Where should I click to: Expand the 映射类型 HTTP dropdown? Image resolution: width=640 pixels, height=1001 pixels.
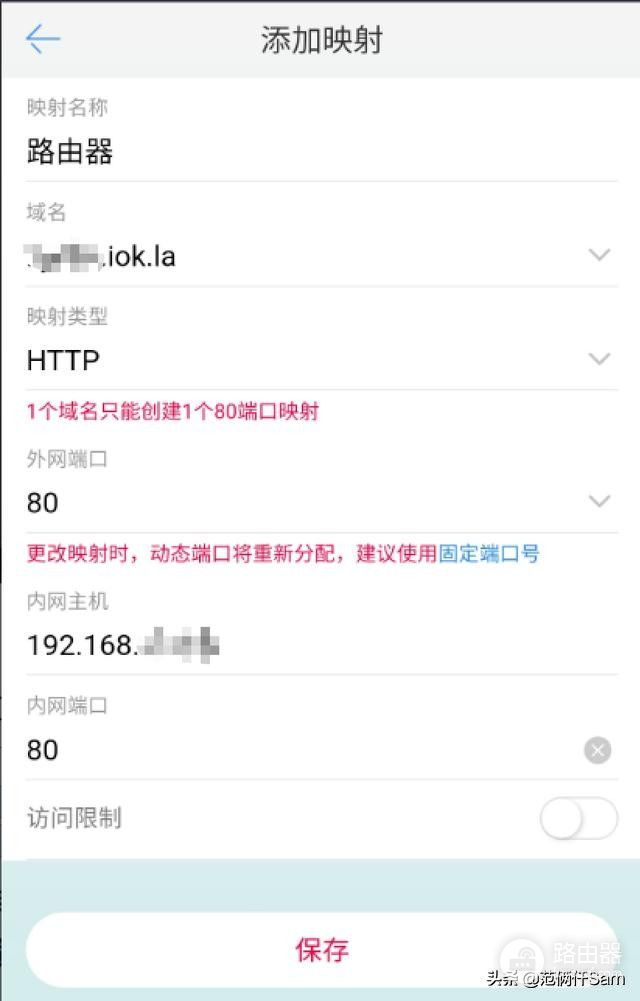click(x=598, y=359)
